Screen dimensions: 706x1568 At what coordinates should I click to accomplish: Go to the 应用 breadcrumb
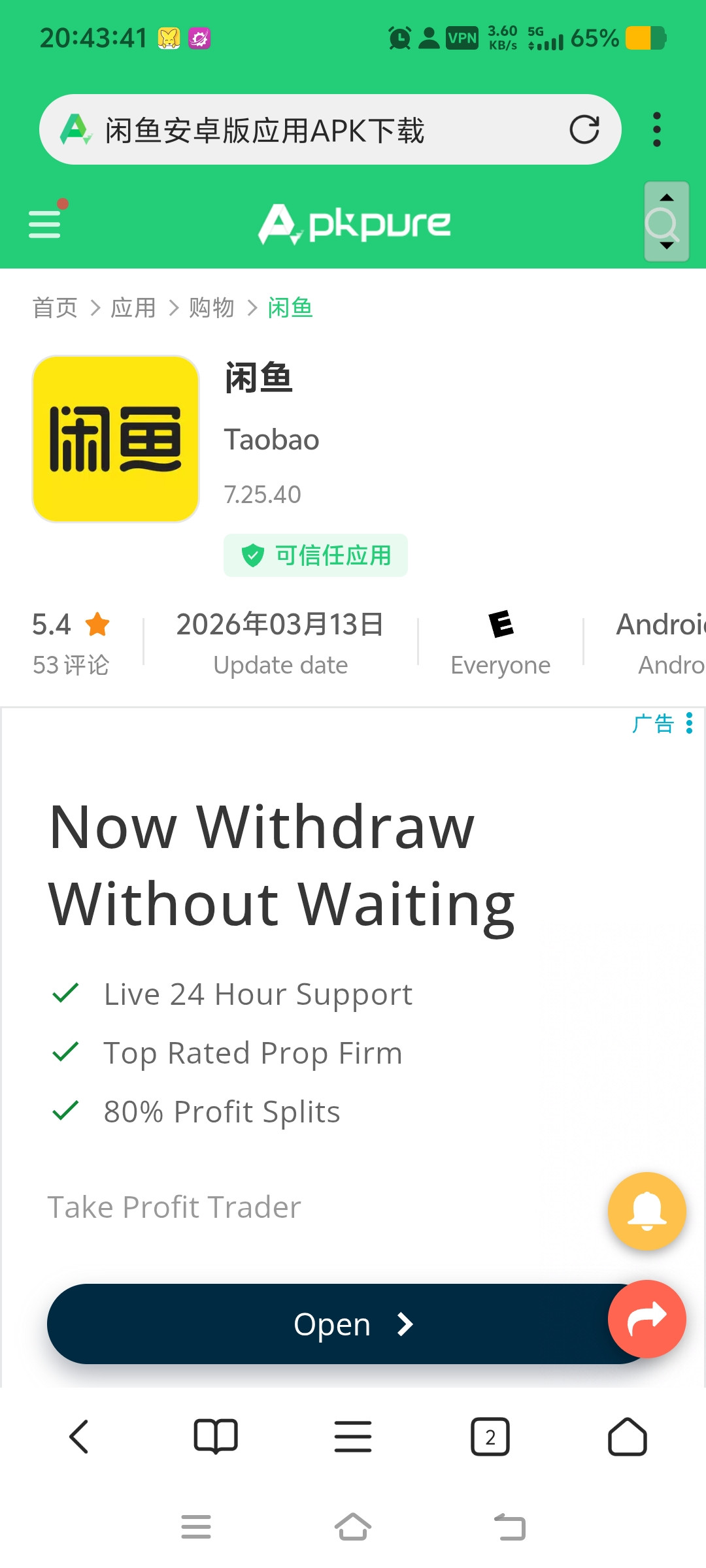tap(133, 307)
